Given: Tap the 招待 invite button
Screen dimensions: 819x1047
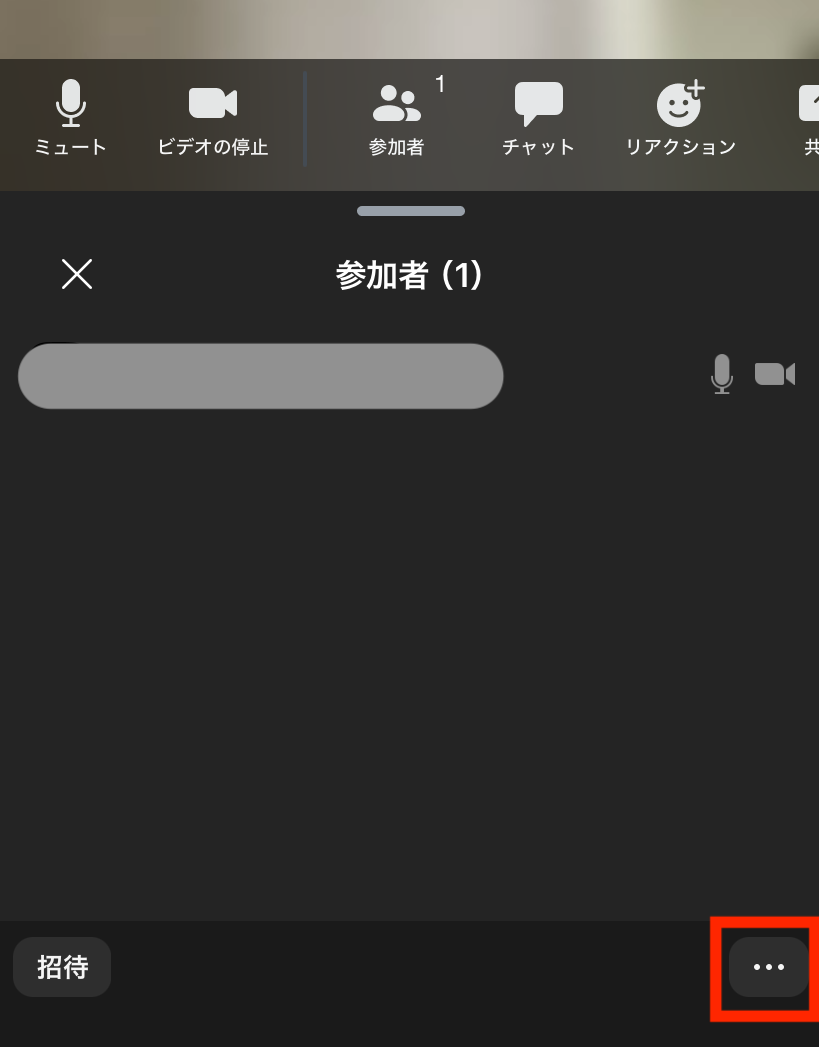Looking at the screenshot, I should tap(62, 967).
